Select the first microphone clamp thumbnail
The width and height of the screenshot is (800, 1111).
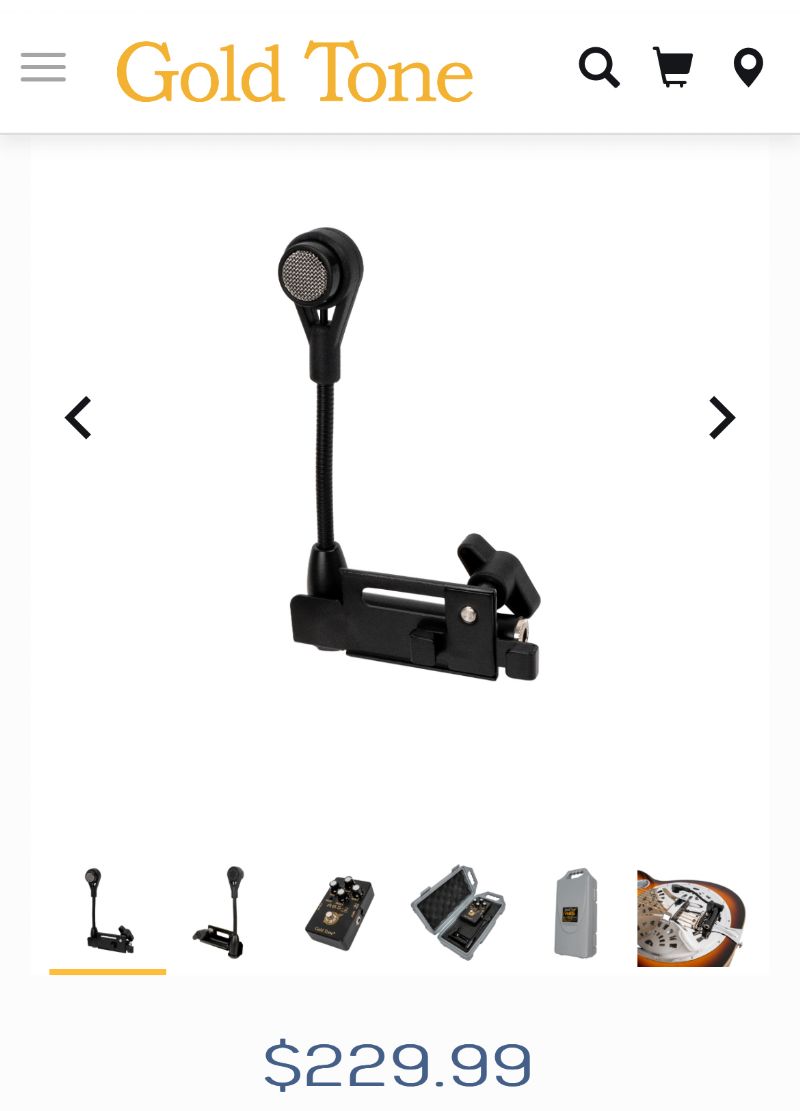pos(108,912)
